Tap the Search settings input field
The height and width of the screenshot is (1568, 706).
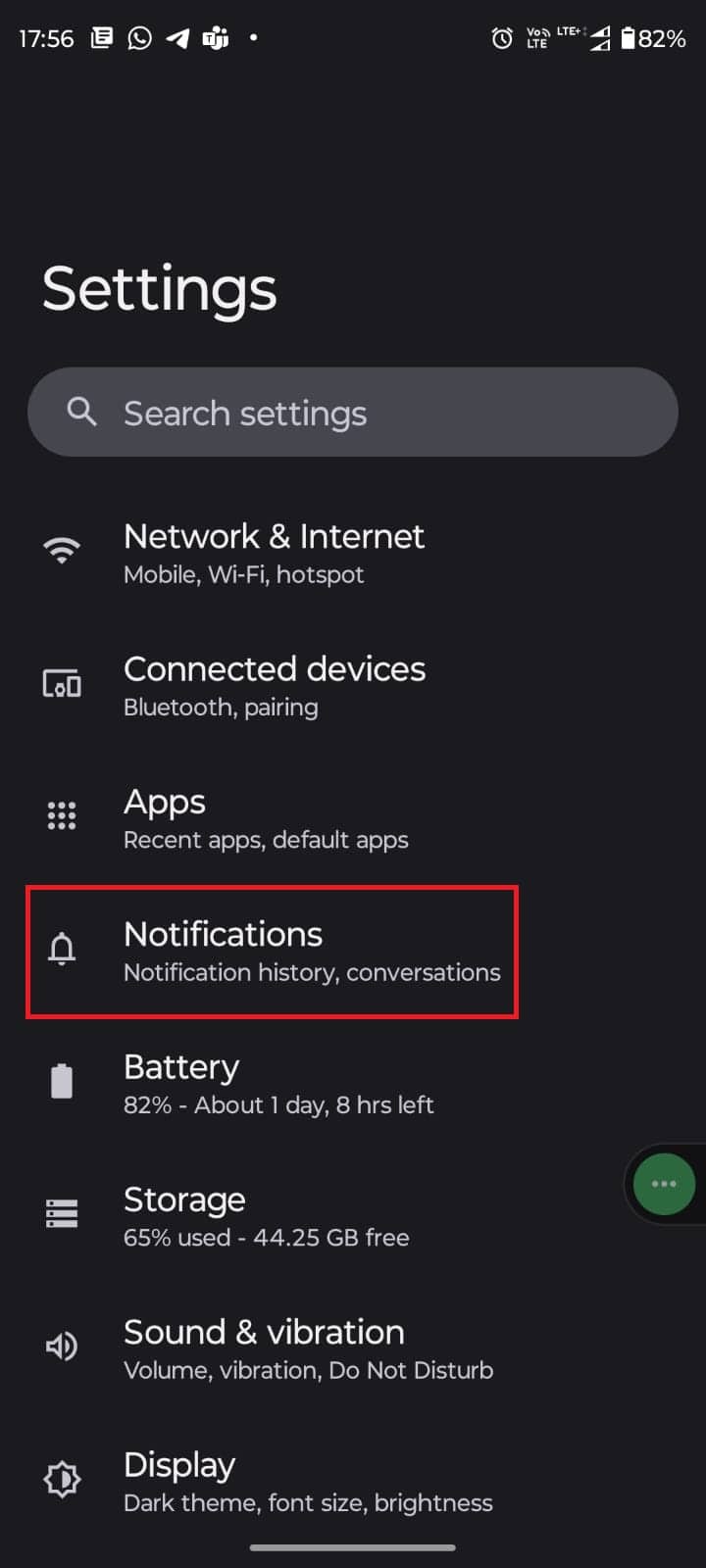point(353,412)
